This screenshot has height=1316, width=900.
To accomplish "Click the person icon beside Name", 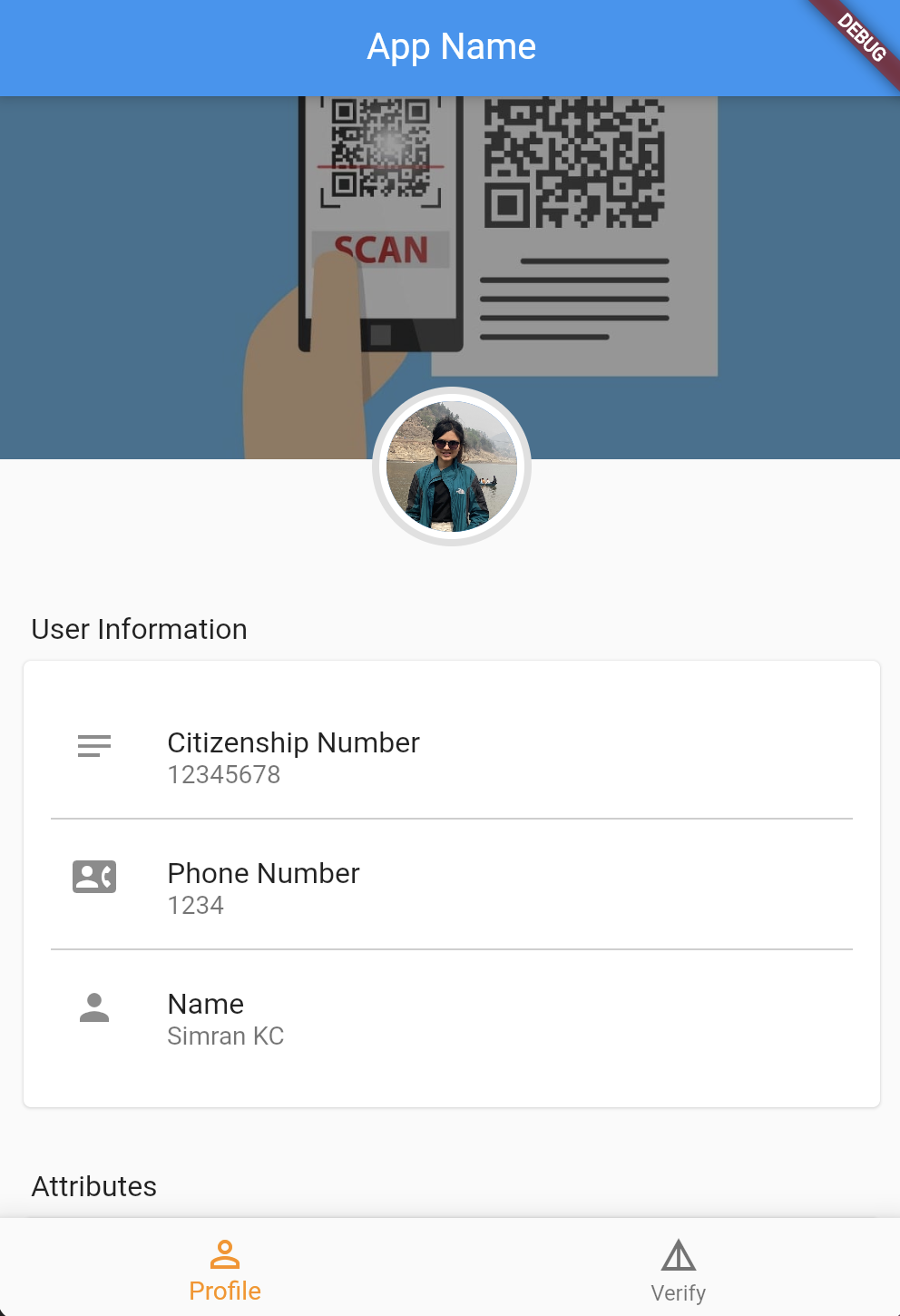I will tap(93, 1006).
